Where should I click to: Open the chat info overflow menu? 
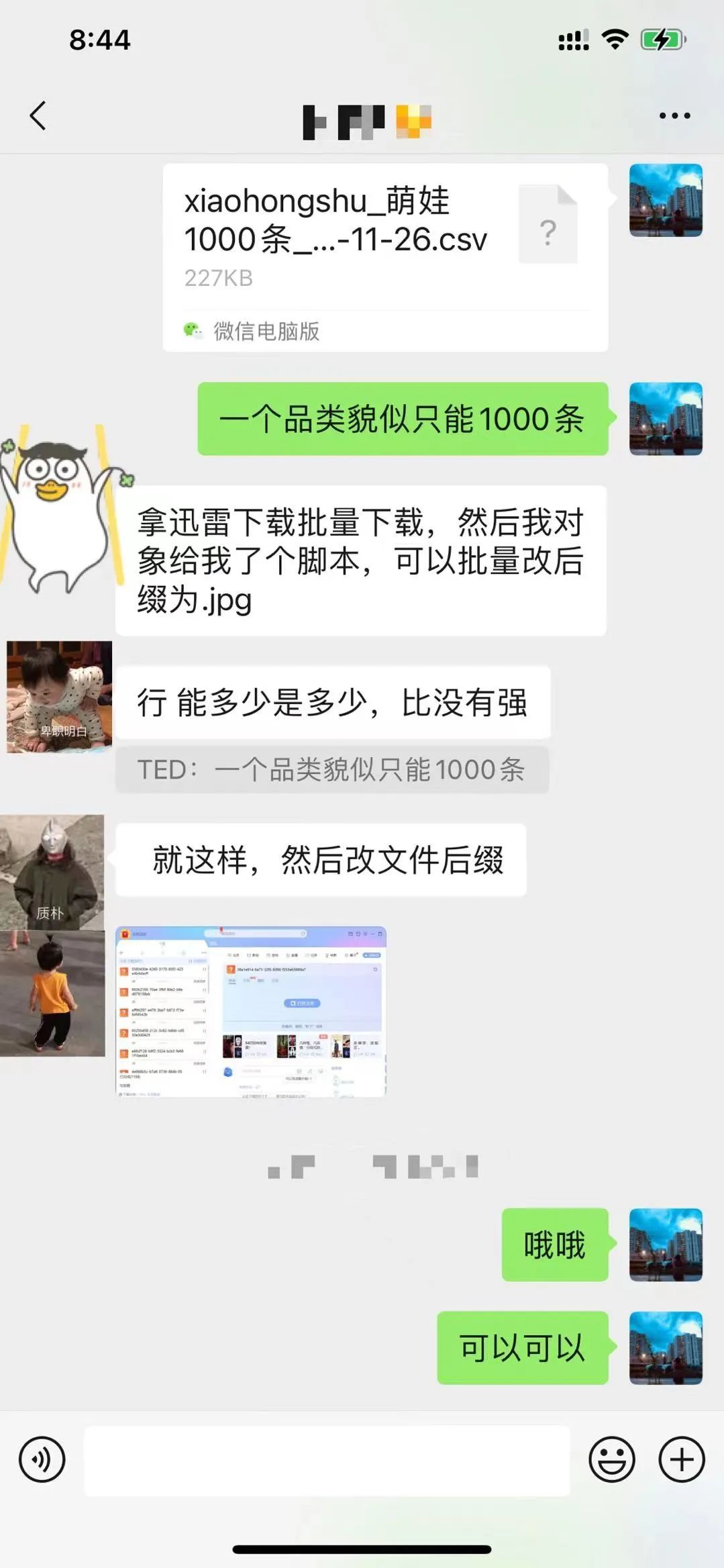pyautogui.click(x=674, y=115)
